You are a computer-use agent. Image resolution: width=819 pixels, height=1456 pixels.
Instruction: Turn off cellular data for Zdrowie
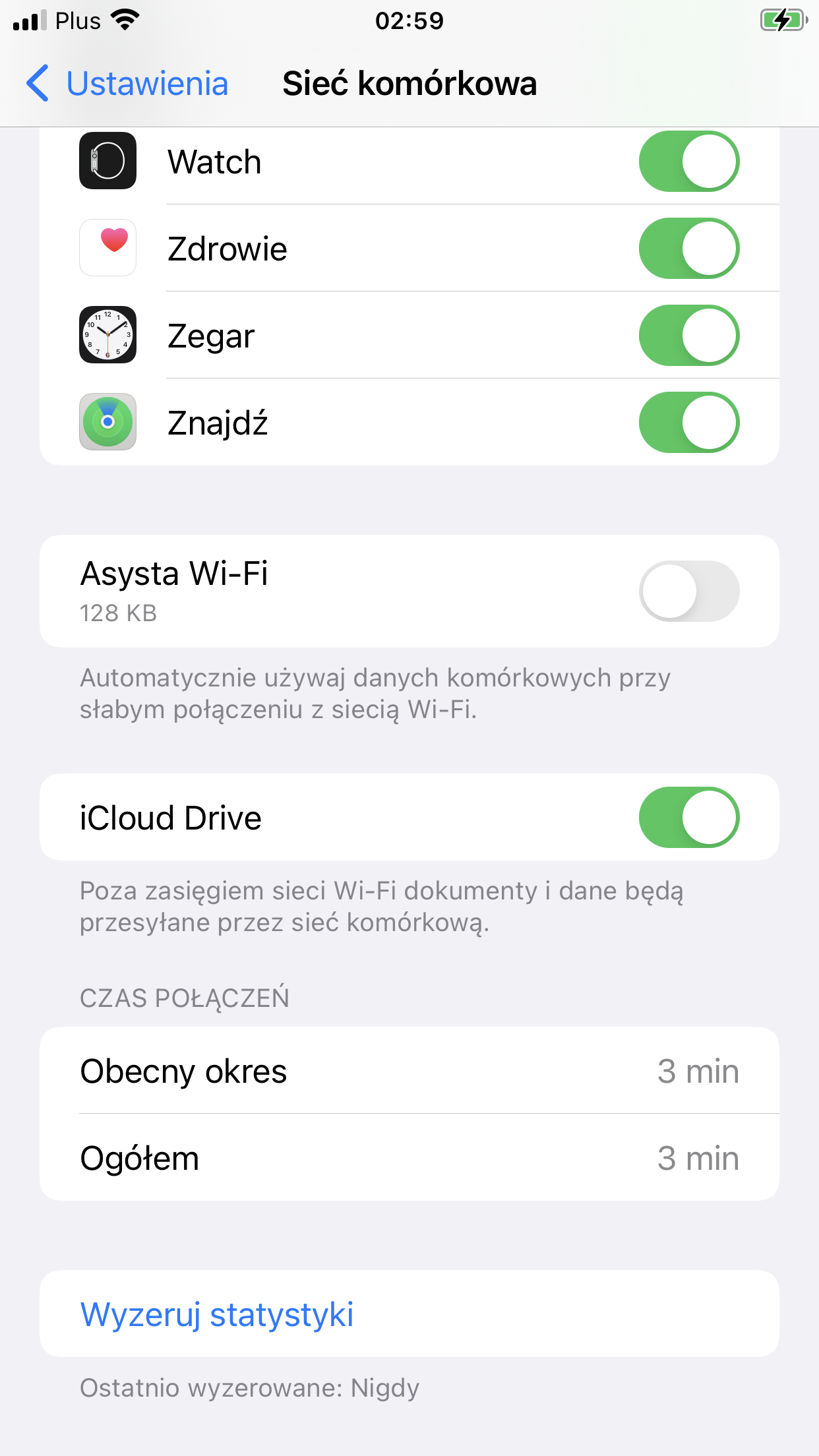coord(688,249)
